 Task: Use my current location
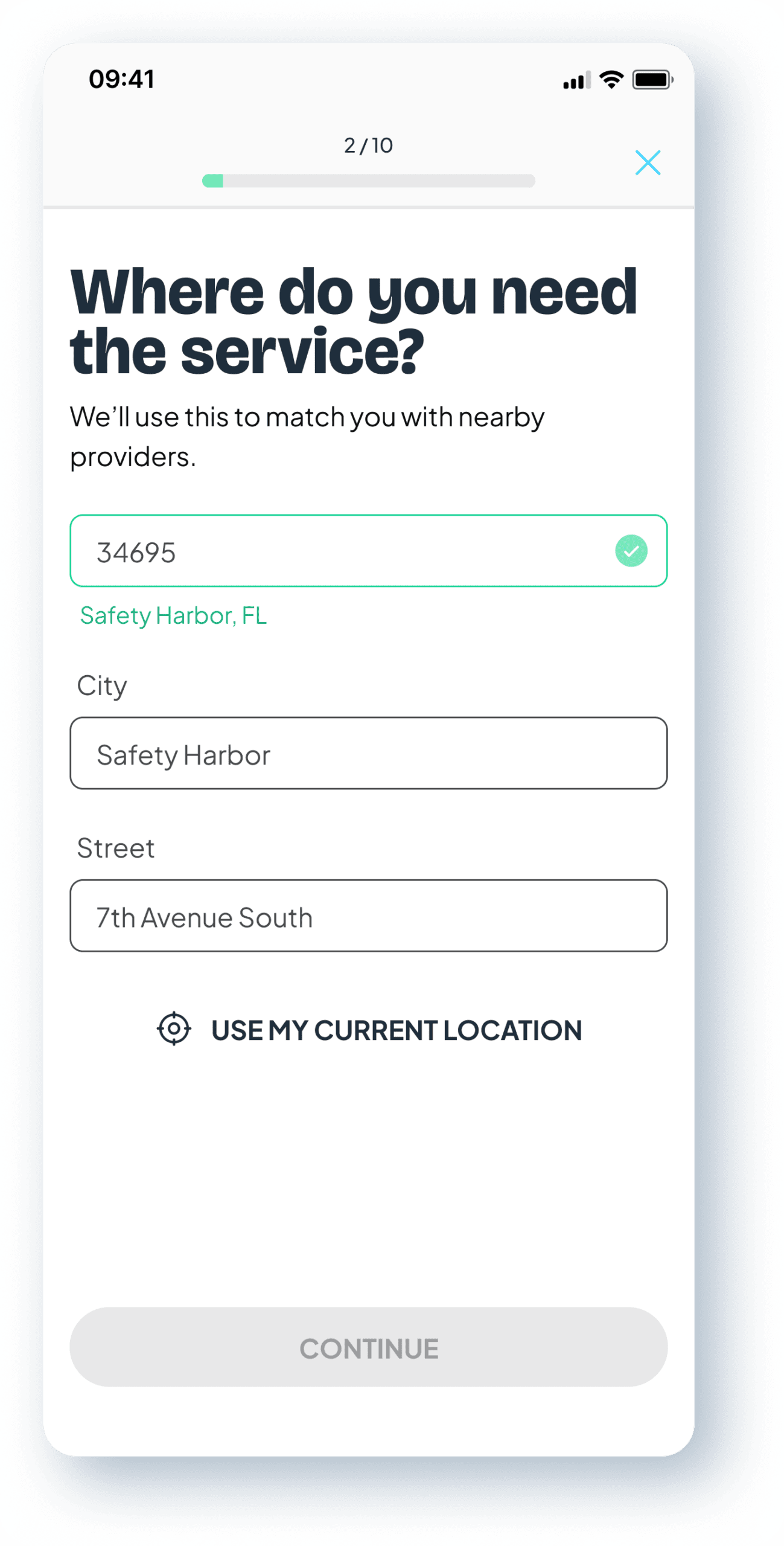click(x=369, y=1030)
